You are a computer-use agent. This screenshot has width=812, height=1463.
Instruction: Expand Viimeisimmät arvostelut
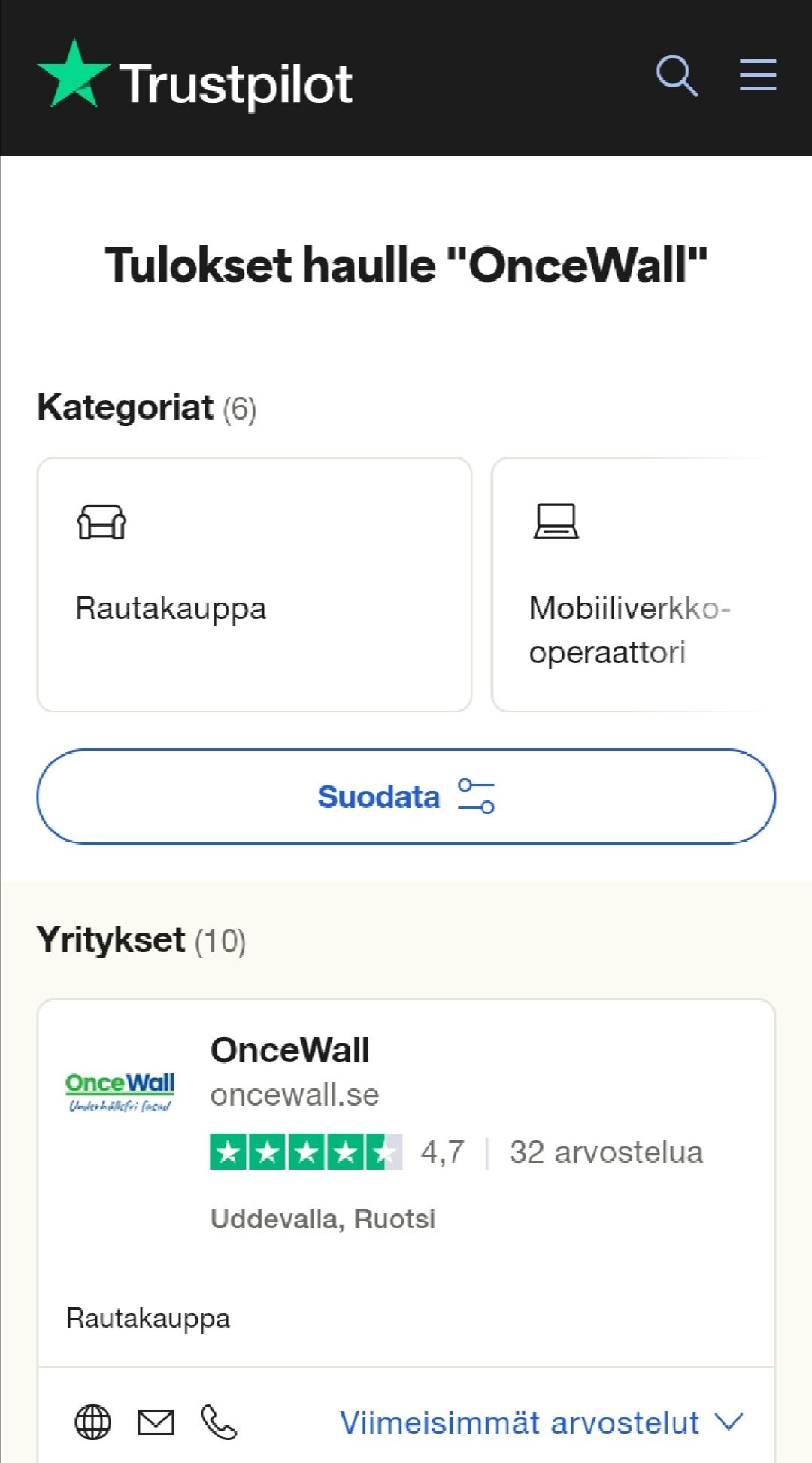coord(541,1422)
